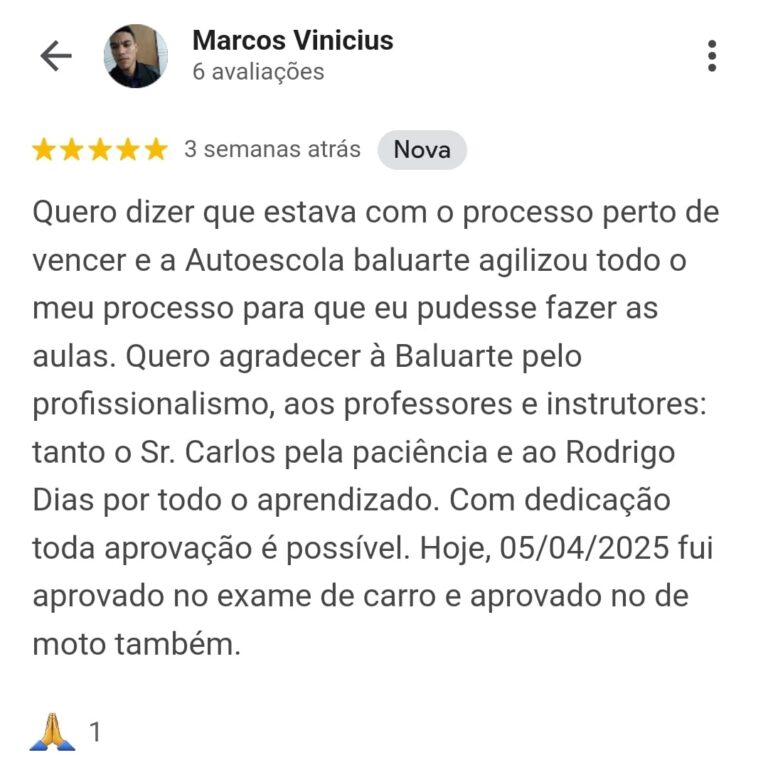
Task: React with the praying hands emoji
Action: (53, 732)
